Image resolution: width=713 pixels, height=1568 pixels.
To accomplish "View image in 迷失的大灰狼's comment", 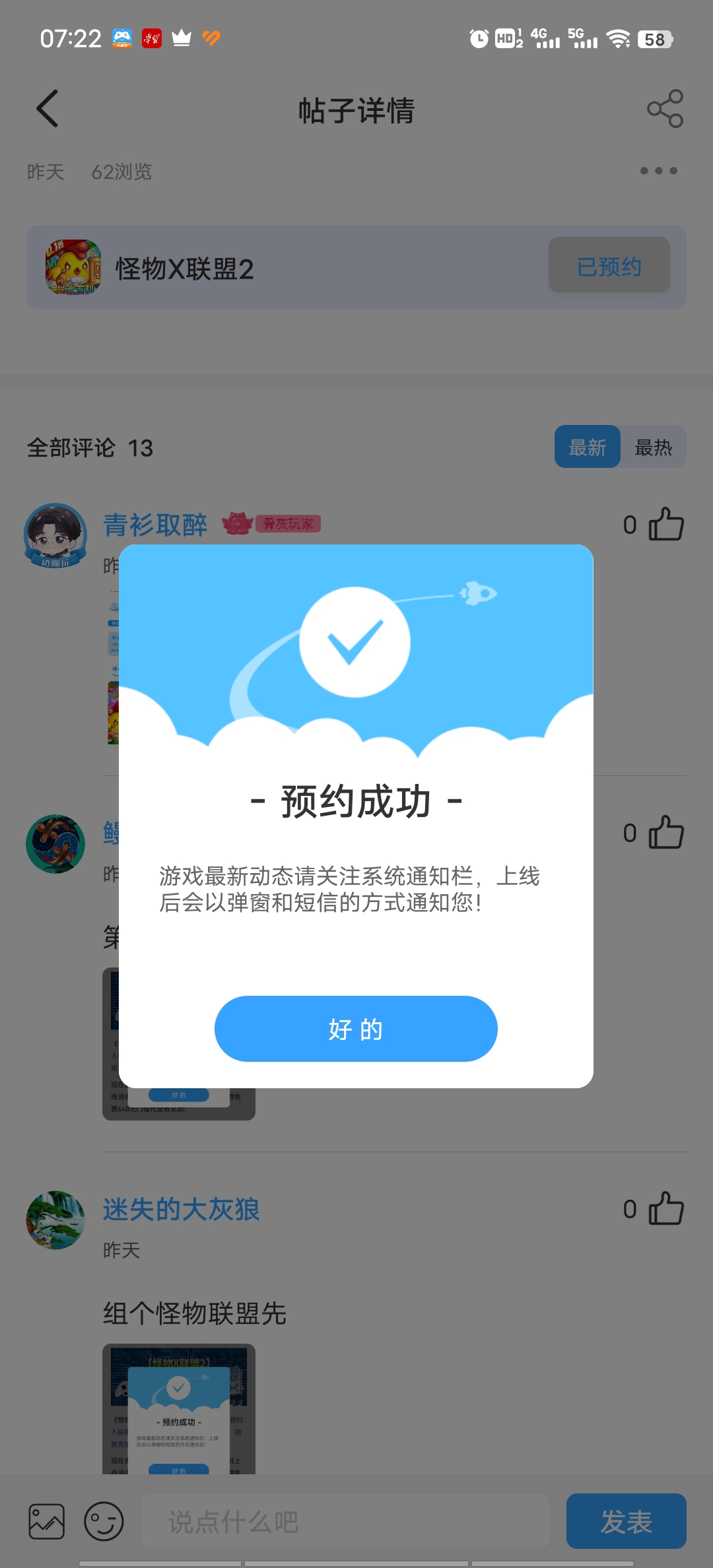I will point(178,1408).
